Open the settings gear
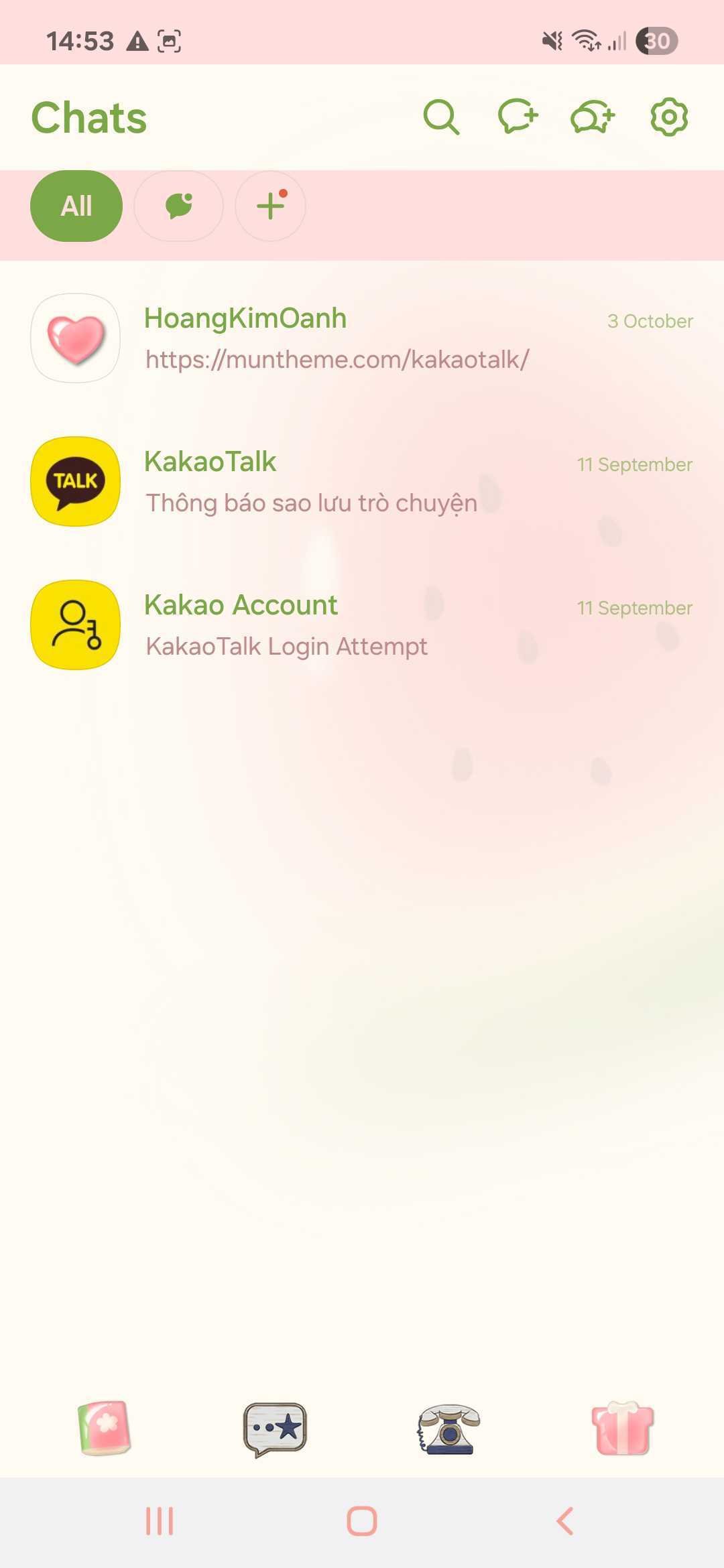The height and width of the screenshot is (1568, 724). [x=669, y=117]
